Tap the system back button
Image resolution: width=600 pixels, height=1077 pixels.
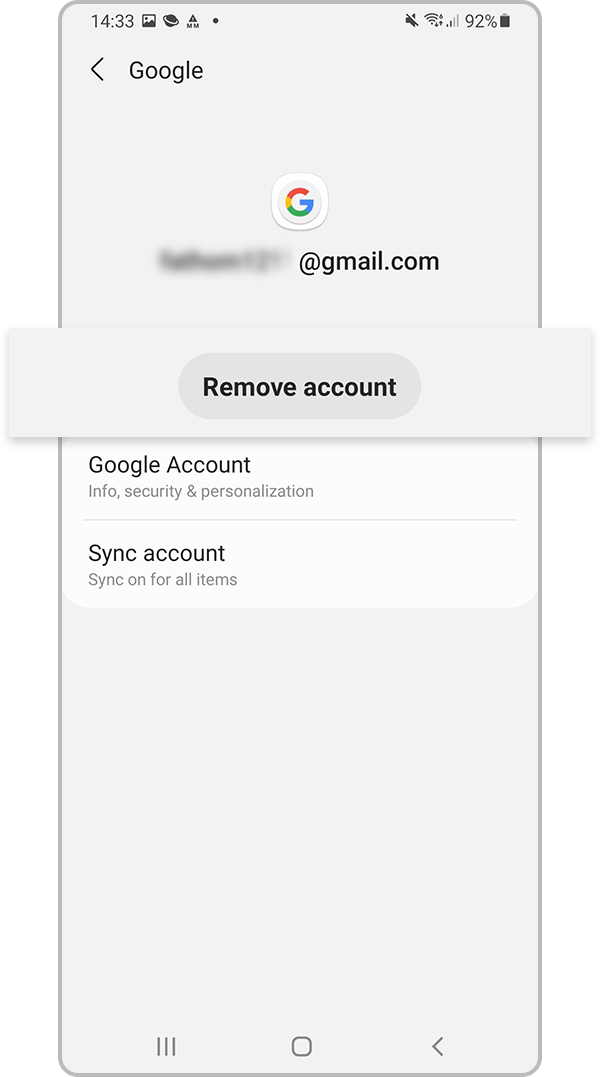pyautogui.click(x=437, y=1046)
